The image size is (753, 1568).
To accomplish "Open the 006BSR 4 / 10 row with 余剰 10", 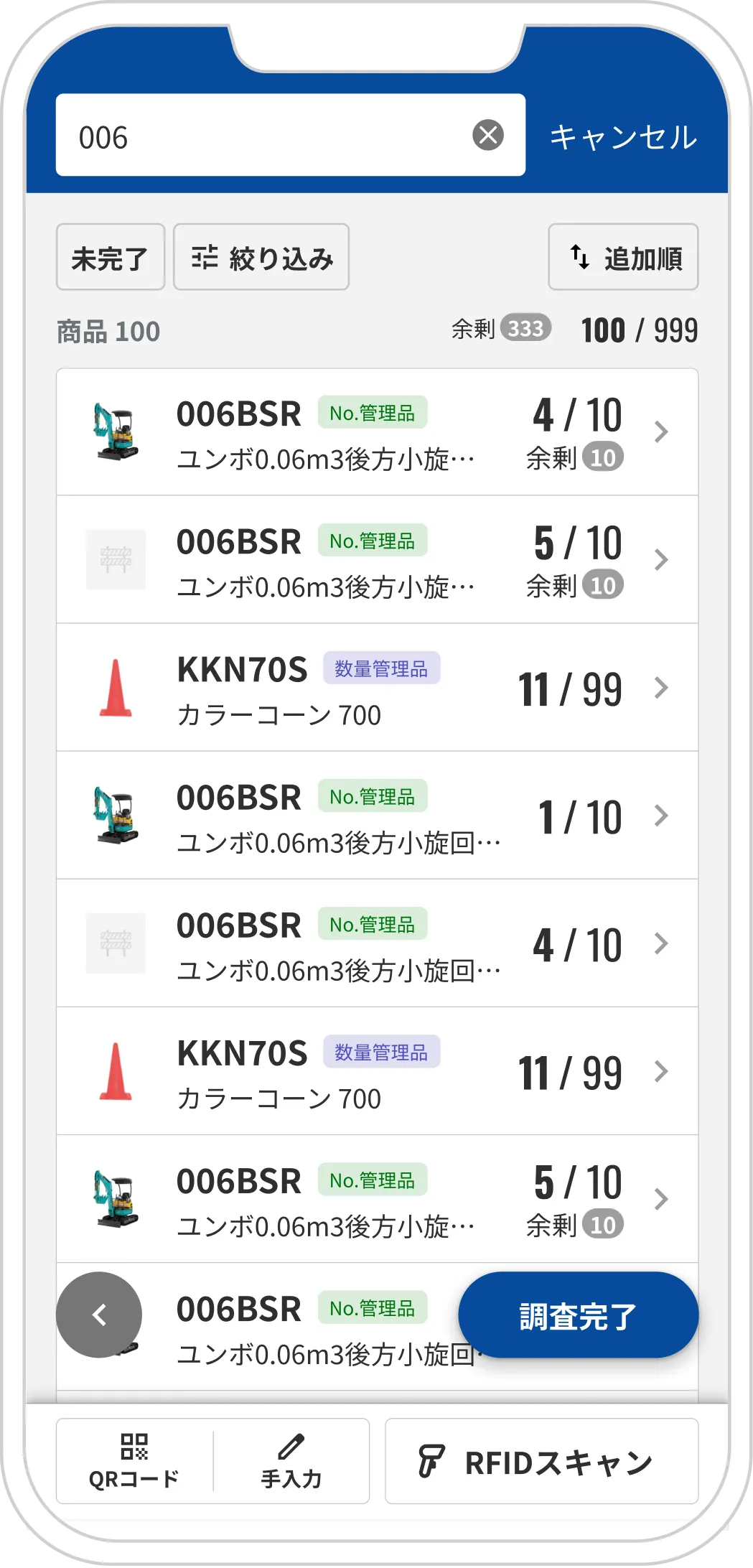I will click(x=377, y=432).
